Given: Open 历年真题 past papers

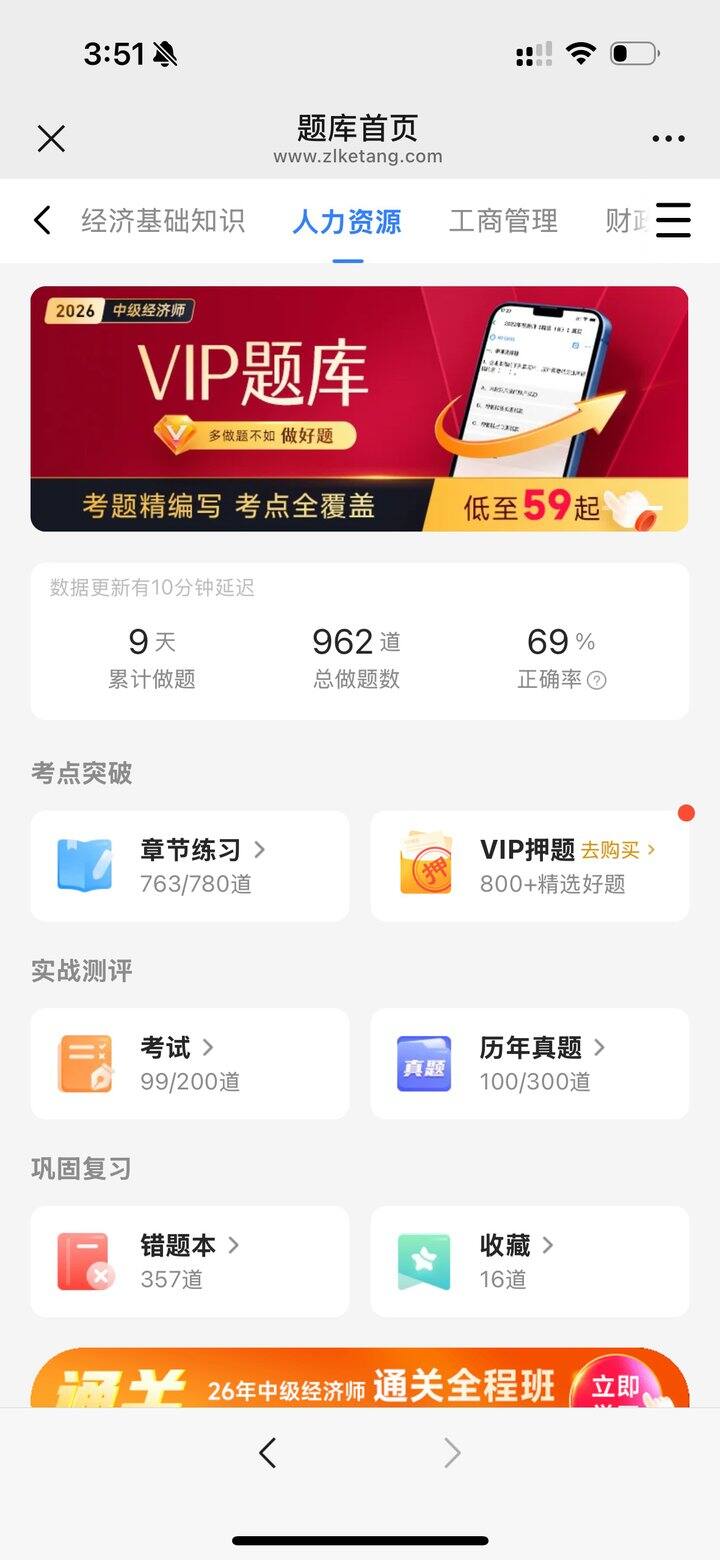Looking at the screenshot, I should [529, 1063].
